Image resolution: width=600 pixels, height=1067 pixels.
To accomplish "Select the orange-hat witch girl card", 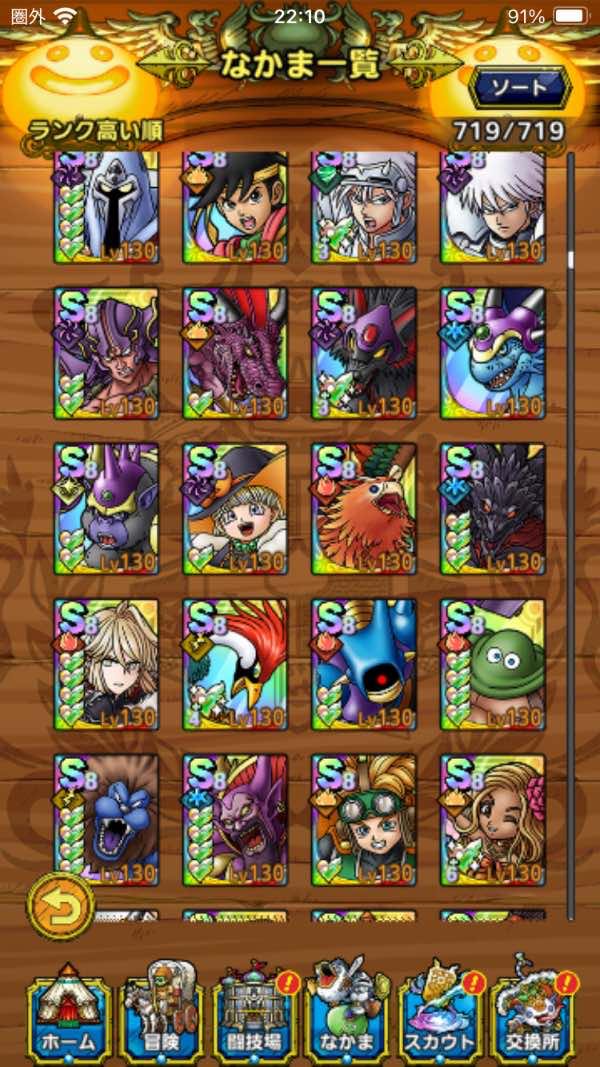I will click(235, 509).
